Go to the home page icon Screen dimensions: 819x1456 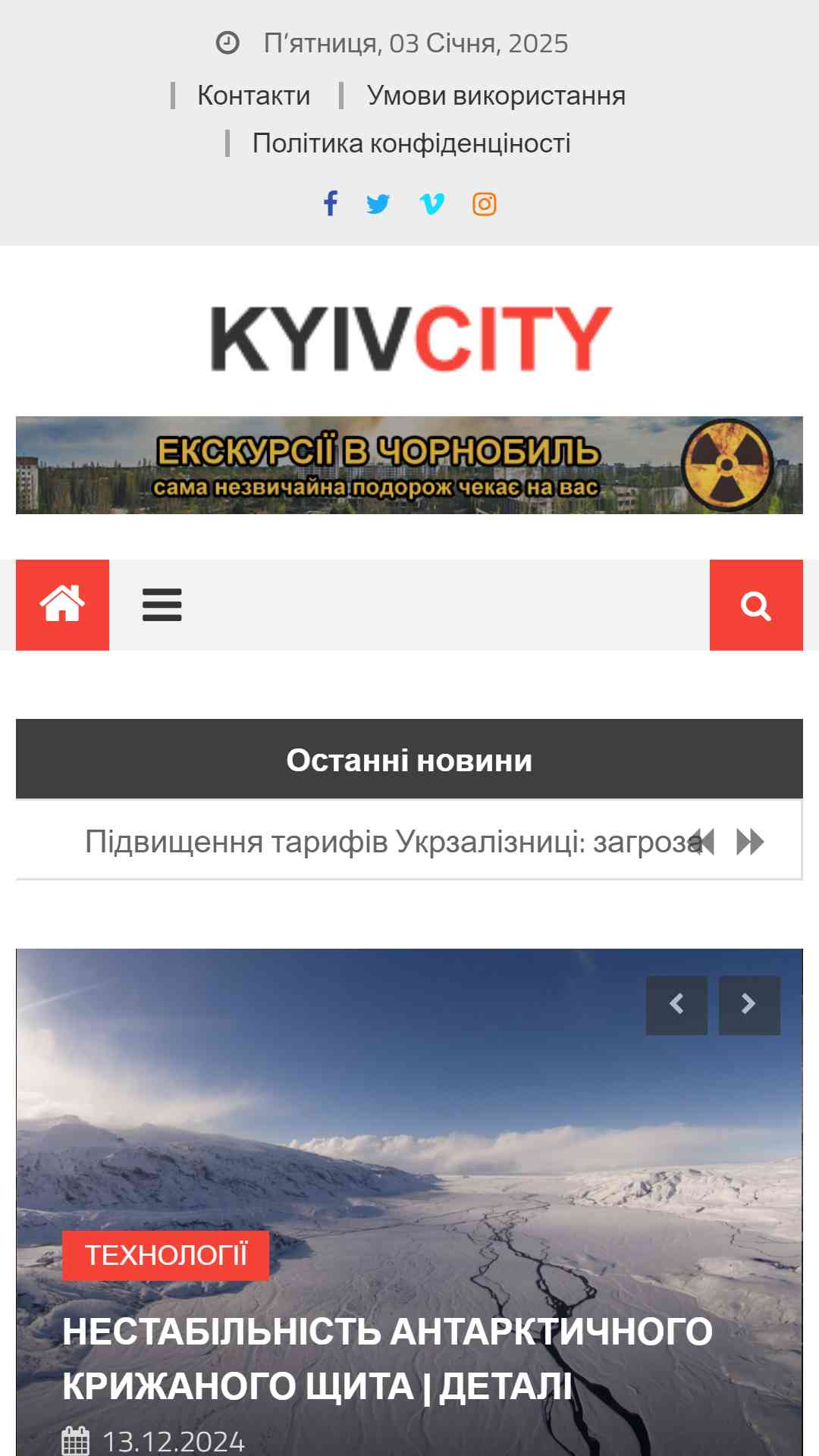[62, 605]
